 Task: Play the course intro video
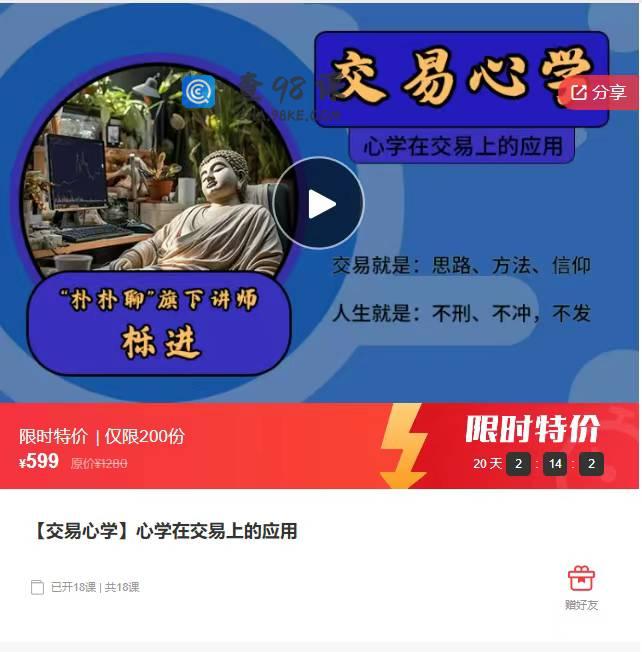(320, 204)
